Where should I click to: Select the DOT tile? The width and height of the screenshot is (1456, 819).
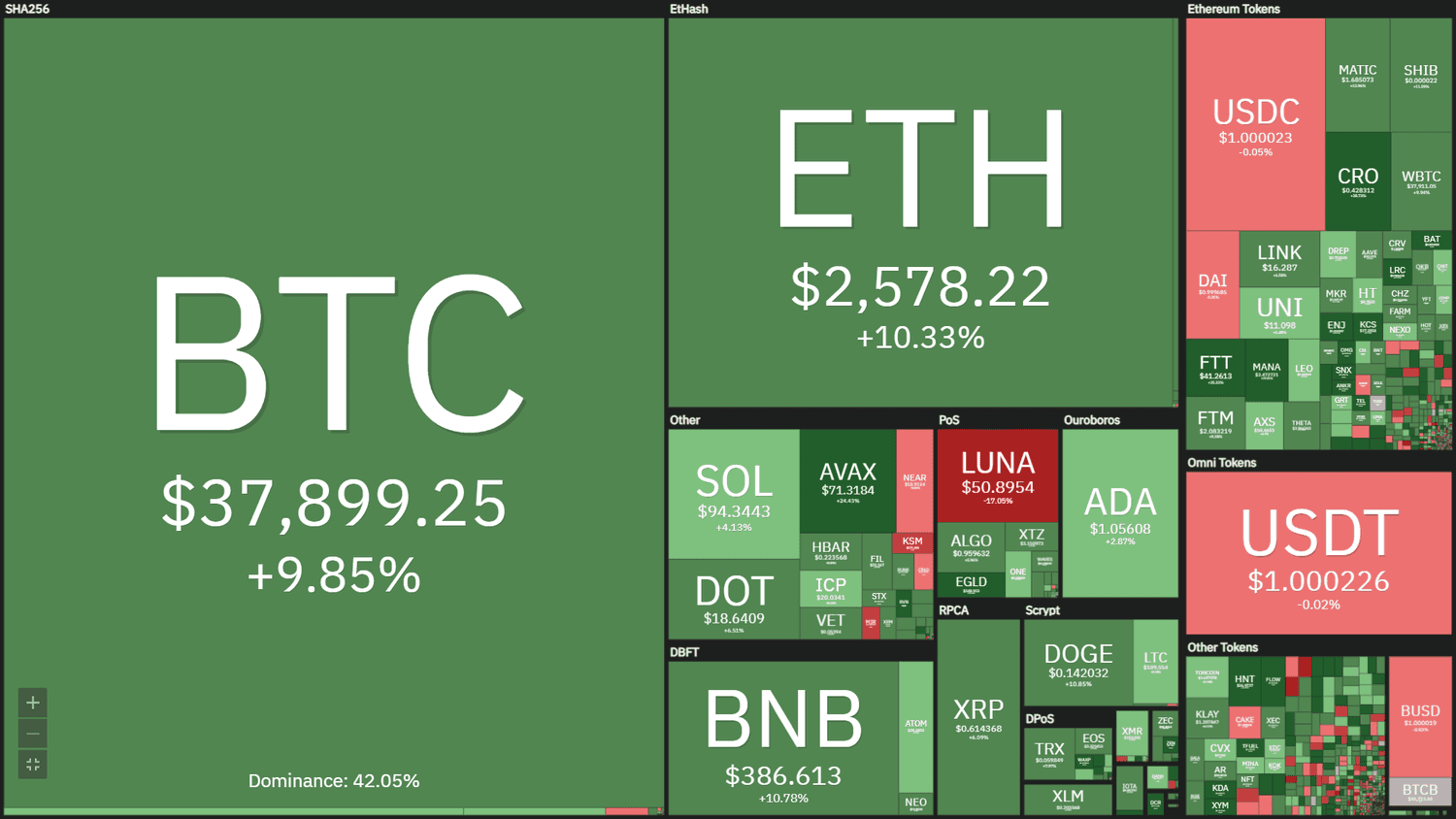pos(734,600)
